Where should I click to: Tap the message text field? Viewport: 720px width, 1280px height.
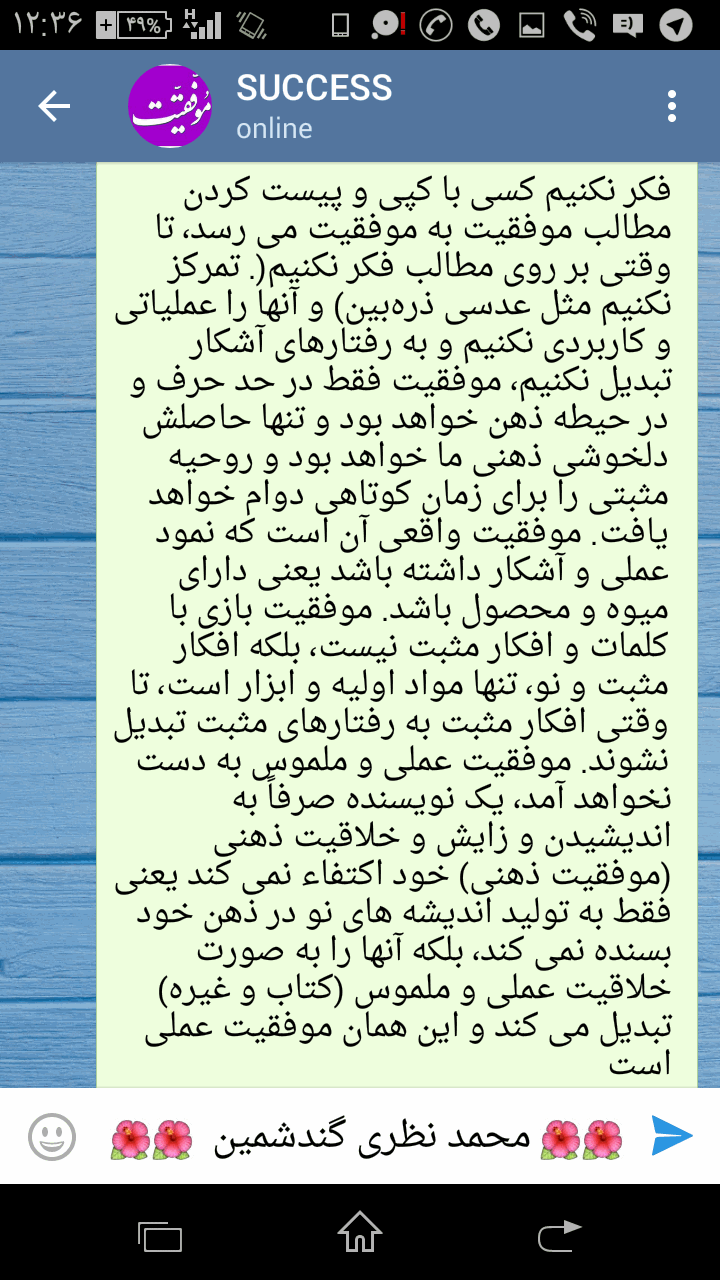(x=365, y=1137)
